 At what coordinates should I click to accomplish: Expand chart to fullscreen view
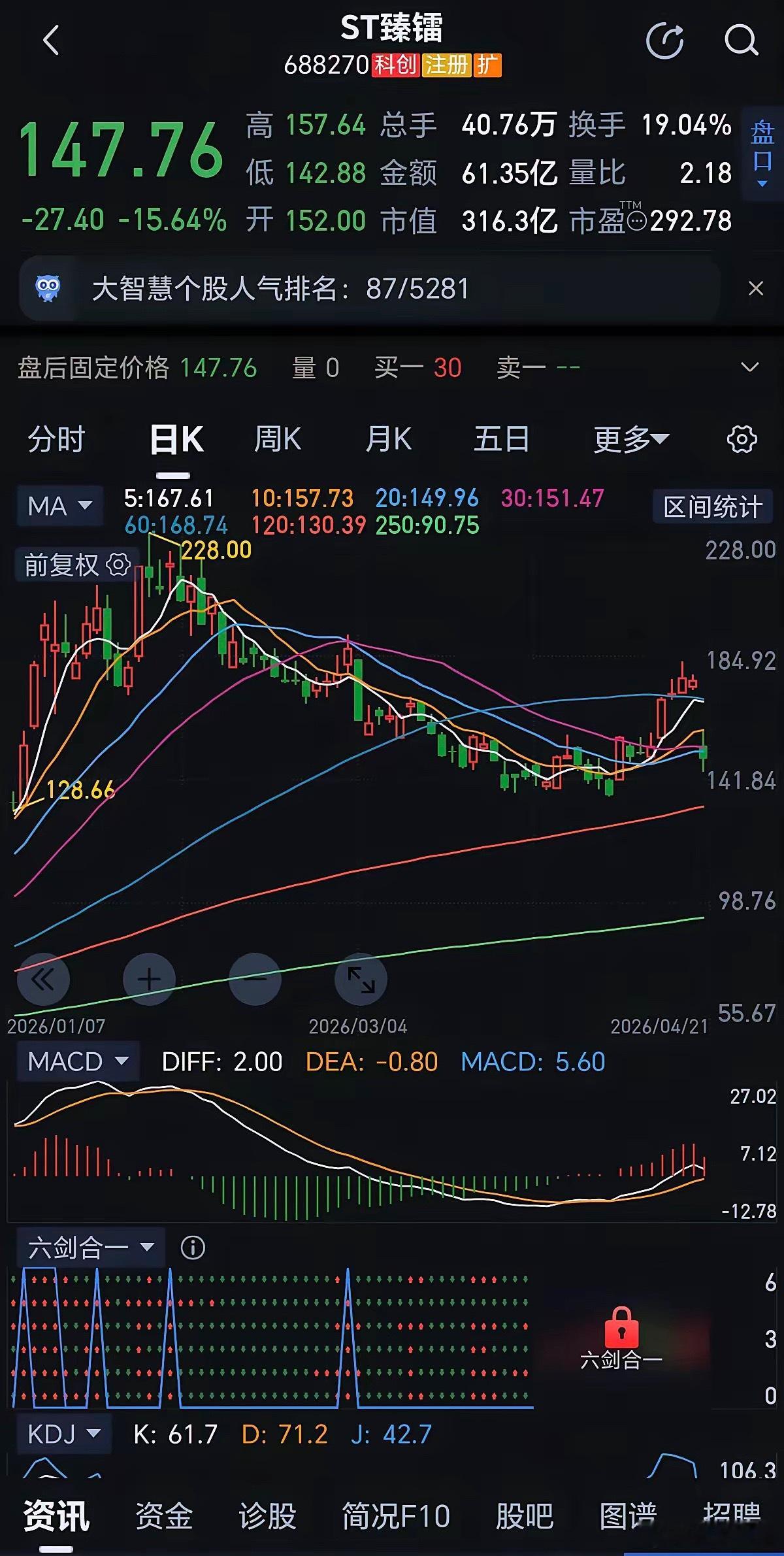pyautogui.click(x=361, y=979)
